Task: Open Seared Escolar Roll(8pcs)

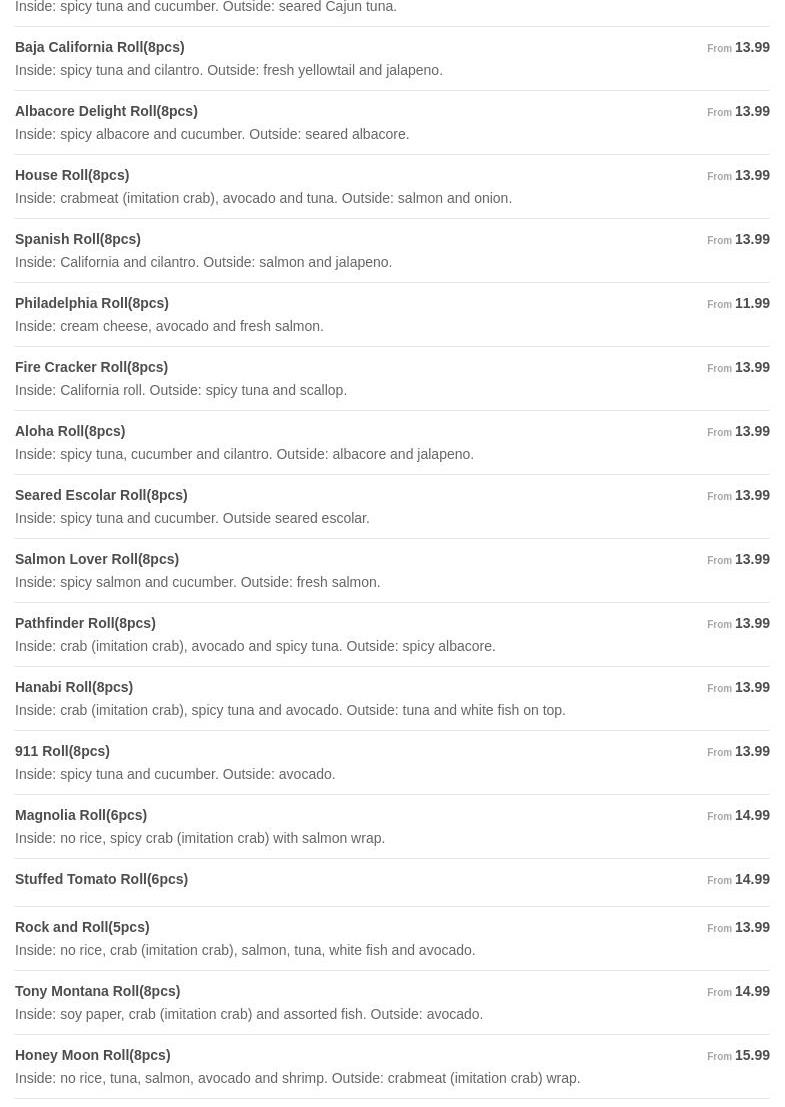Action: pyautogui.click(x=101, y=496)
